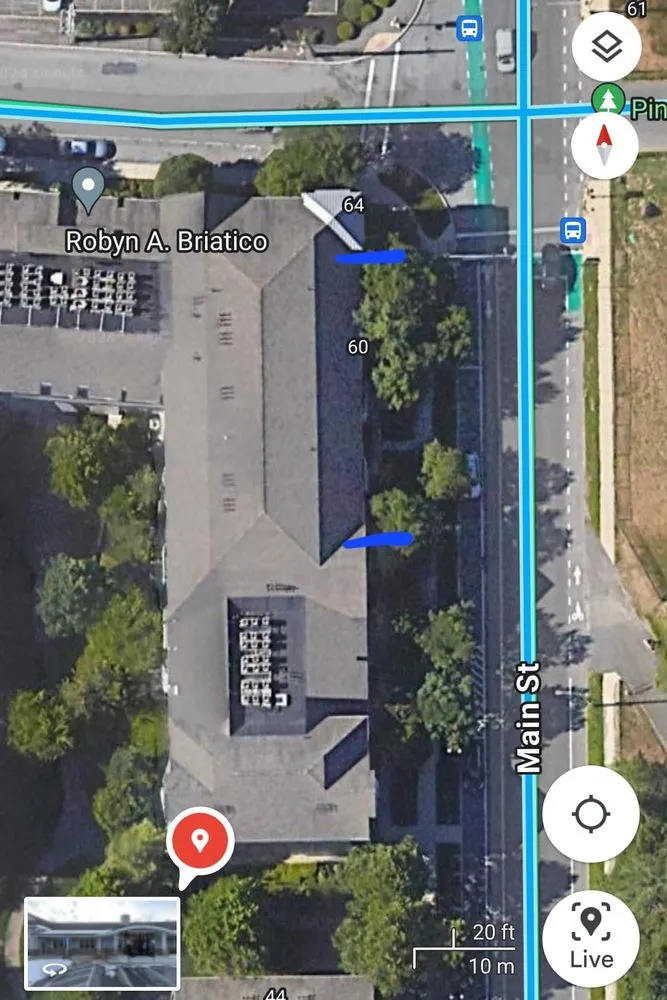Image resolution: width=667 pixels, height=1000 pixels.
Task: Open the Street View preview thumbnail
Action: point(102,943)
